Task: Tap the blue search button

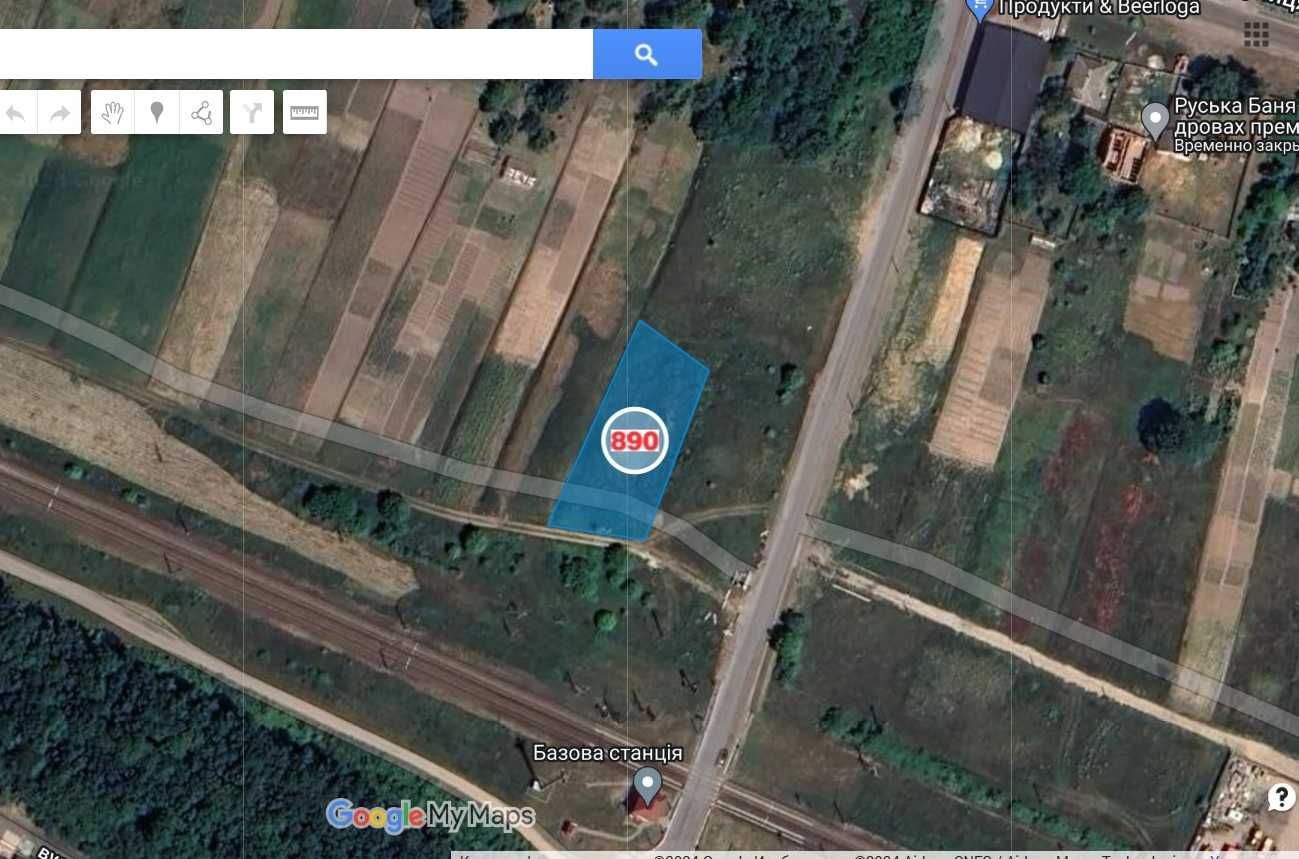Action: click(x=646, y=54)
